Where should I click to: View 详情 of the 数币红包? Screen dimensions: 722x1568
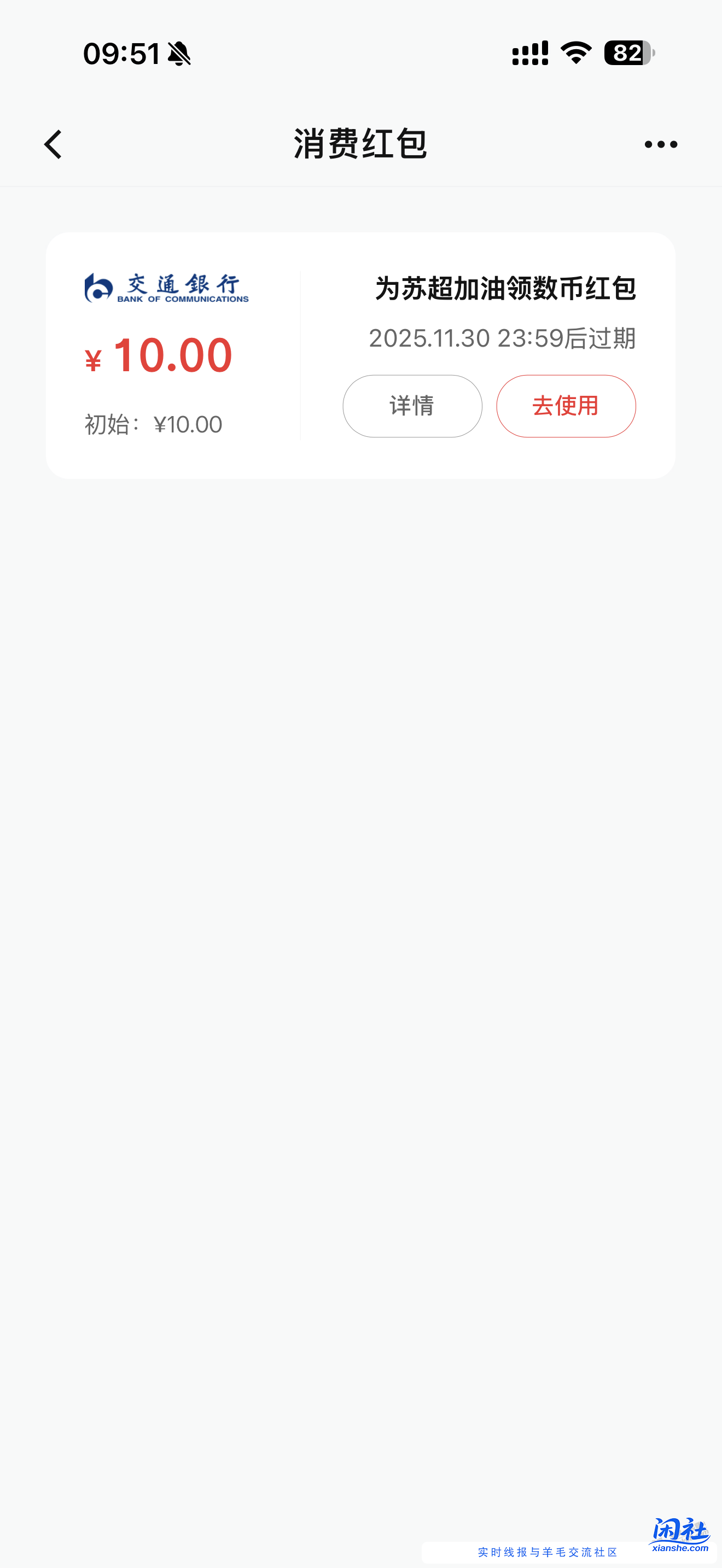point(412,406)
